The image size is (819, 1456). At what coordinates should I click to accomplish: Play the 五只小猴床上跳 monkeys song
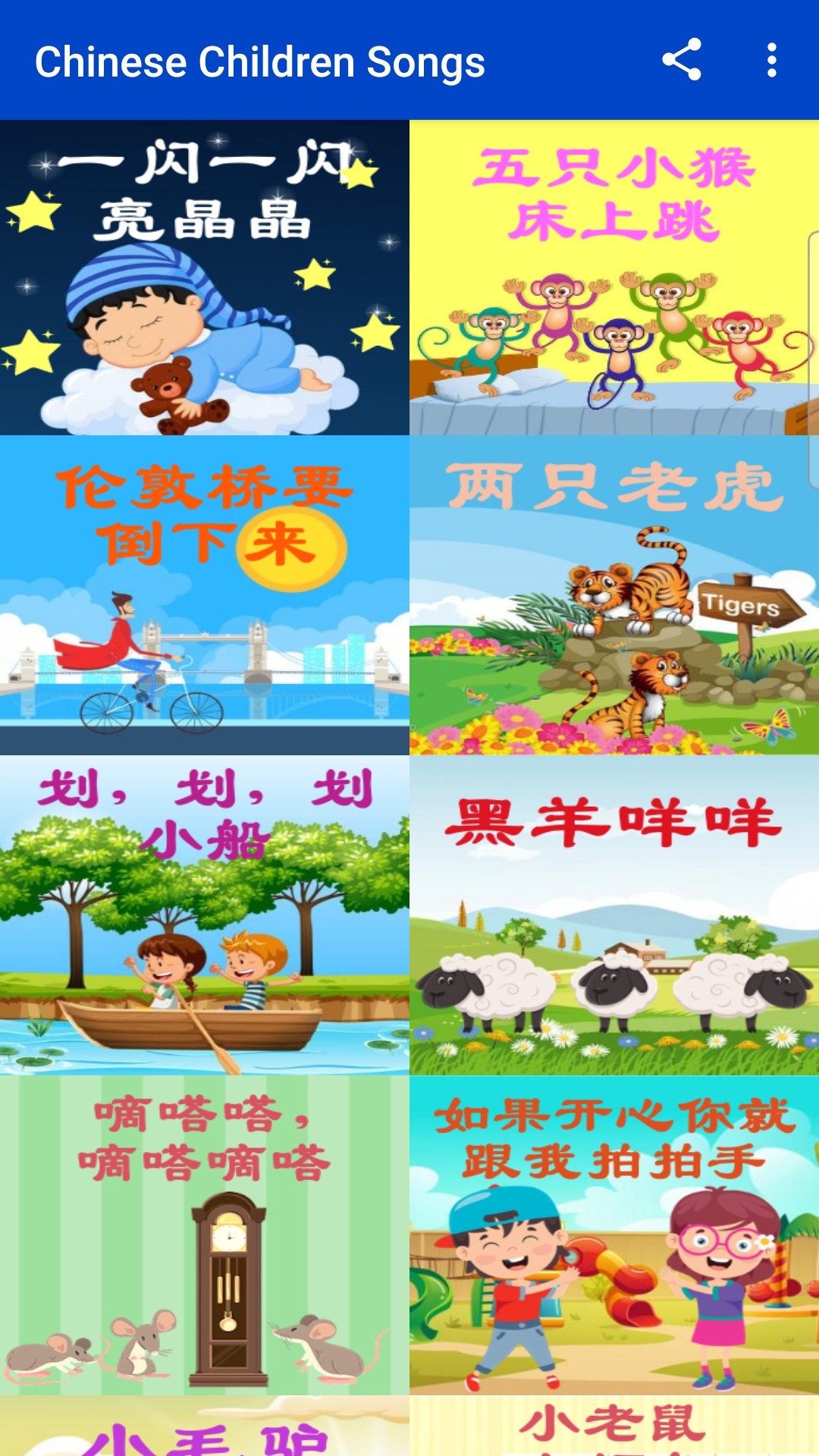(614, 278)
